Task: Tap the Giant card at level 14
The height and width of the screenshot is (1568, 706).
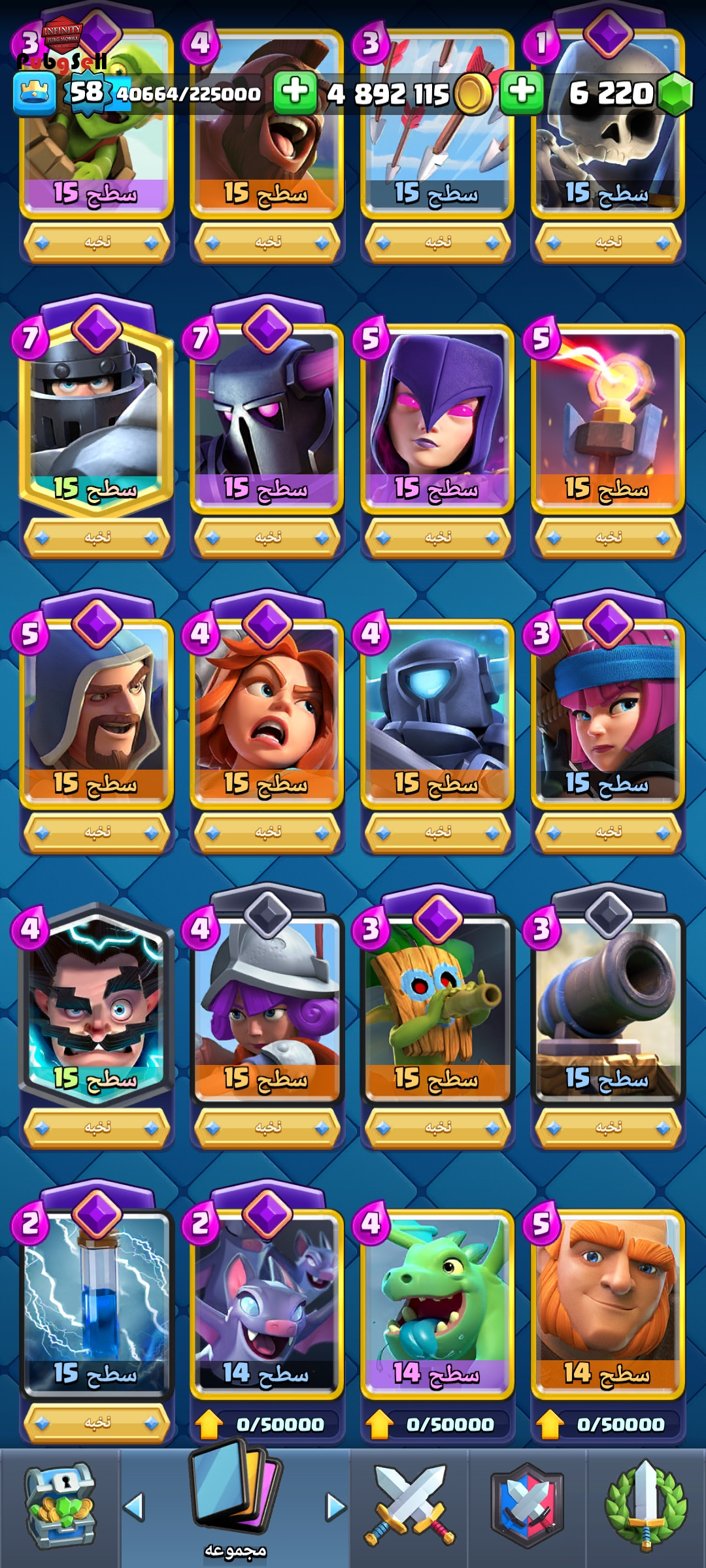Action: click(x=608, y=1304)
